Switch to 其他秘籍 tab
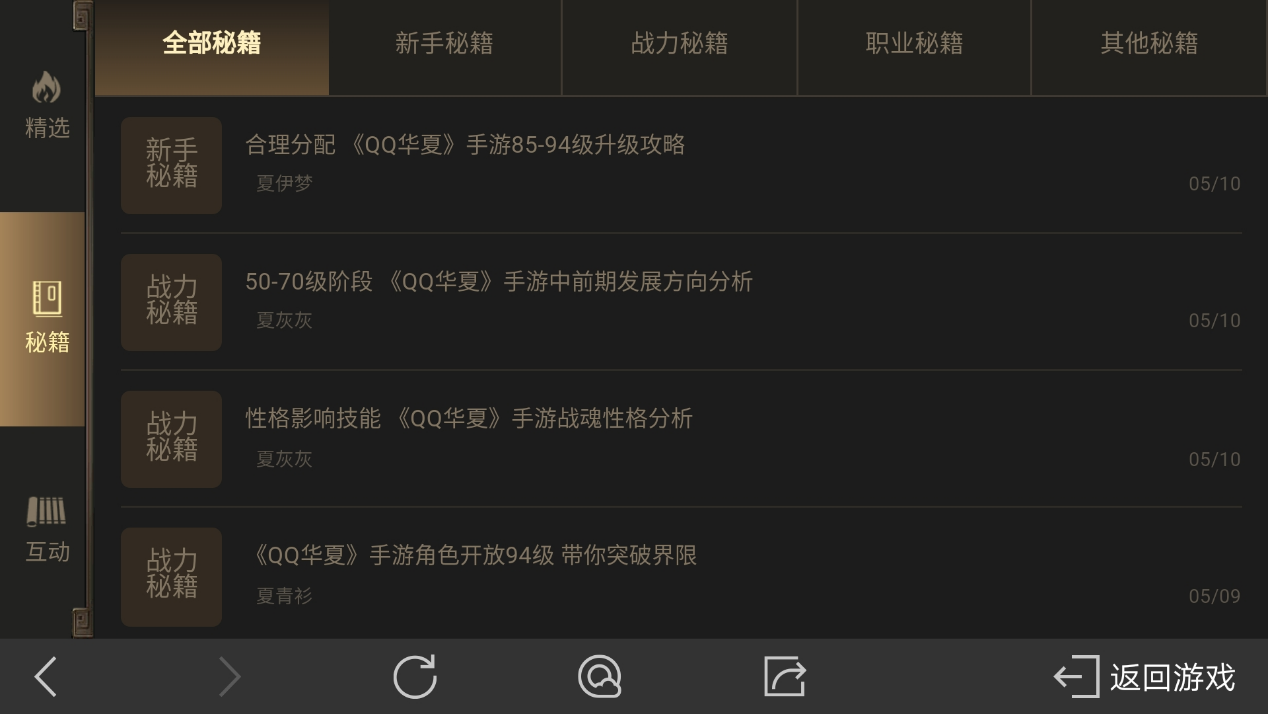The width and height of the screenshot is (1268, 714). point(1149,44)
